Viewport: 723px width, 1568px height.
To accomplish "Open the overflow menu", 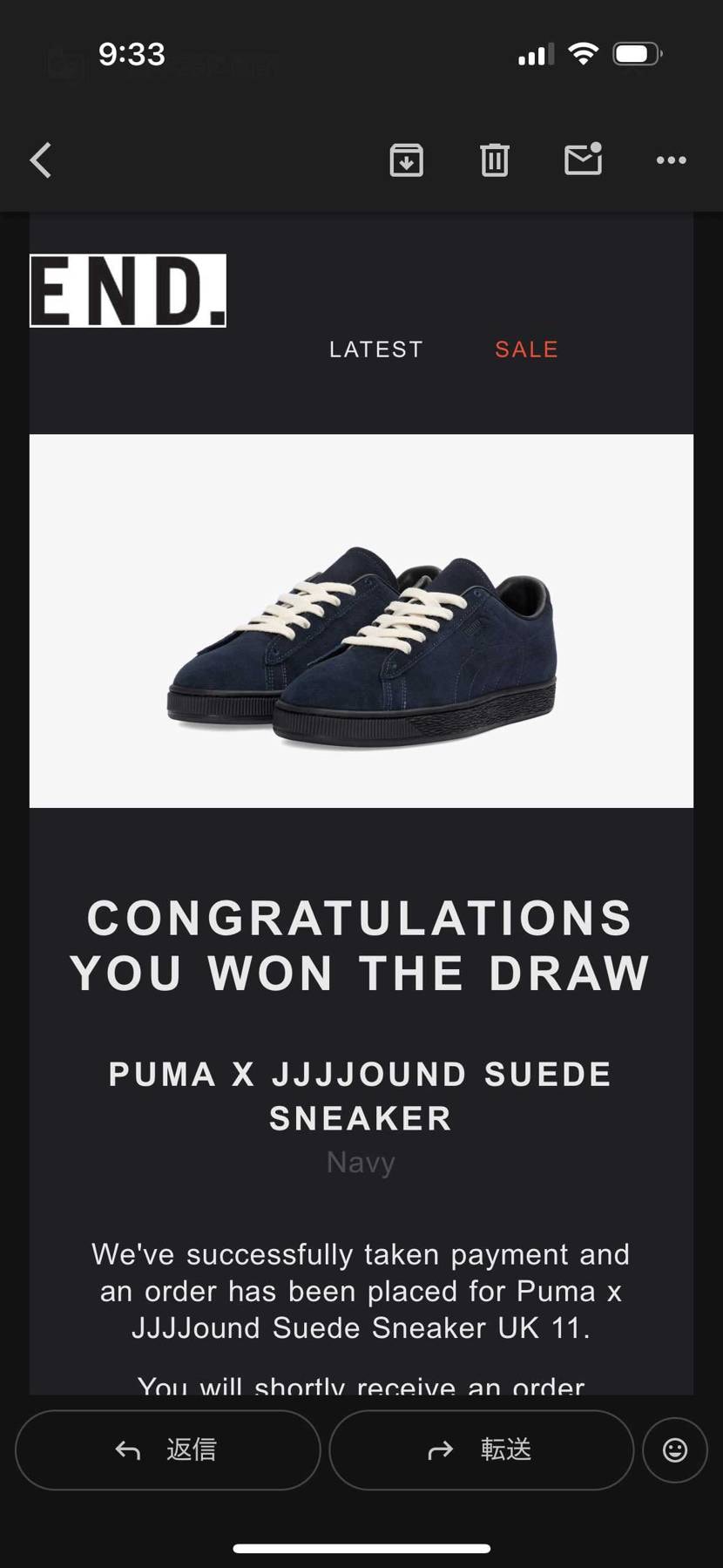I will pyautogui.click(x=671, y=160).
